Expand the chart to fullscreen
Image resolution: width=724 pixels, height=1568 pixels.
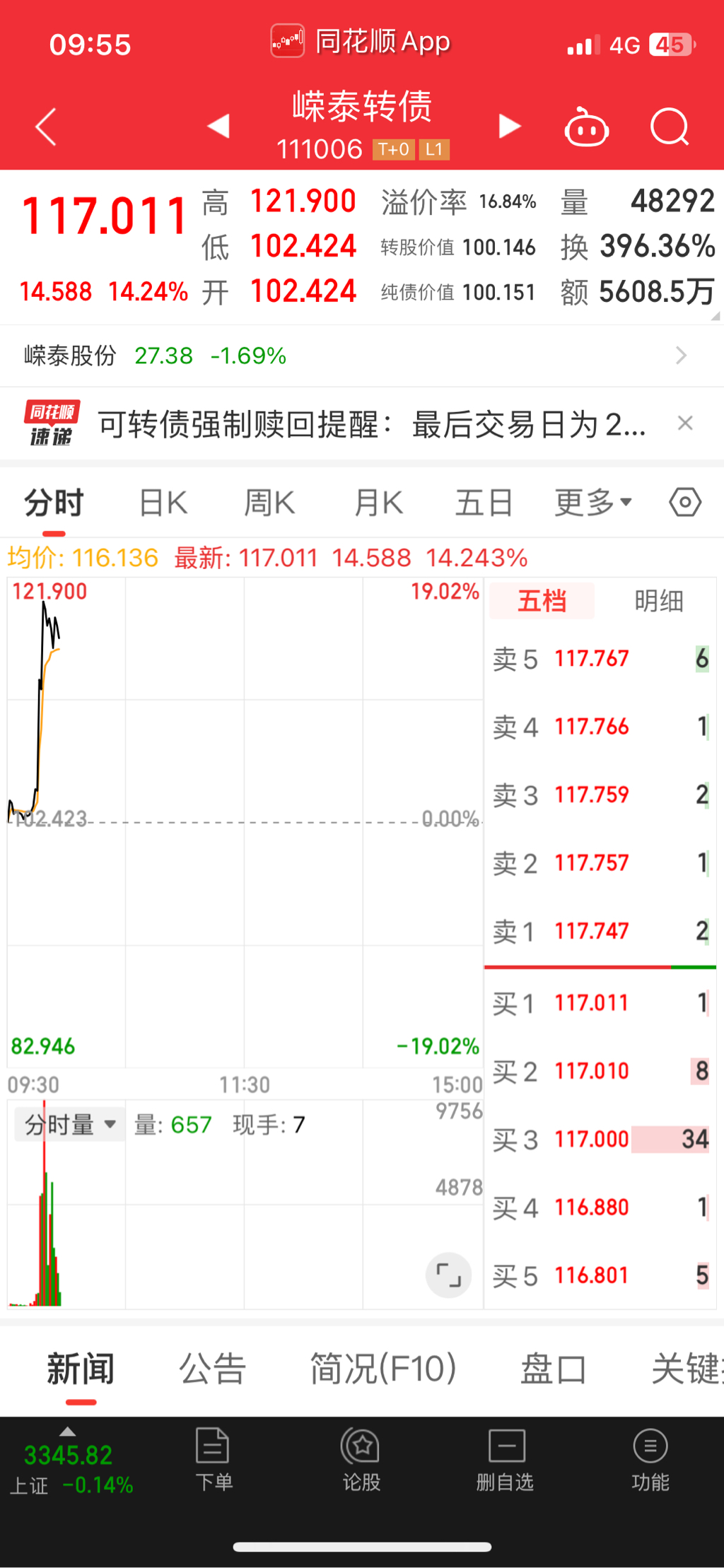pos(448,1275)
